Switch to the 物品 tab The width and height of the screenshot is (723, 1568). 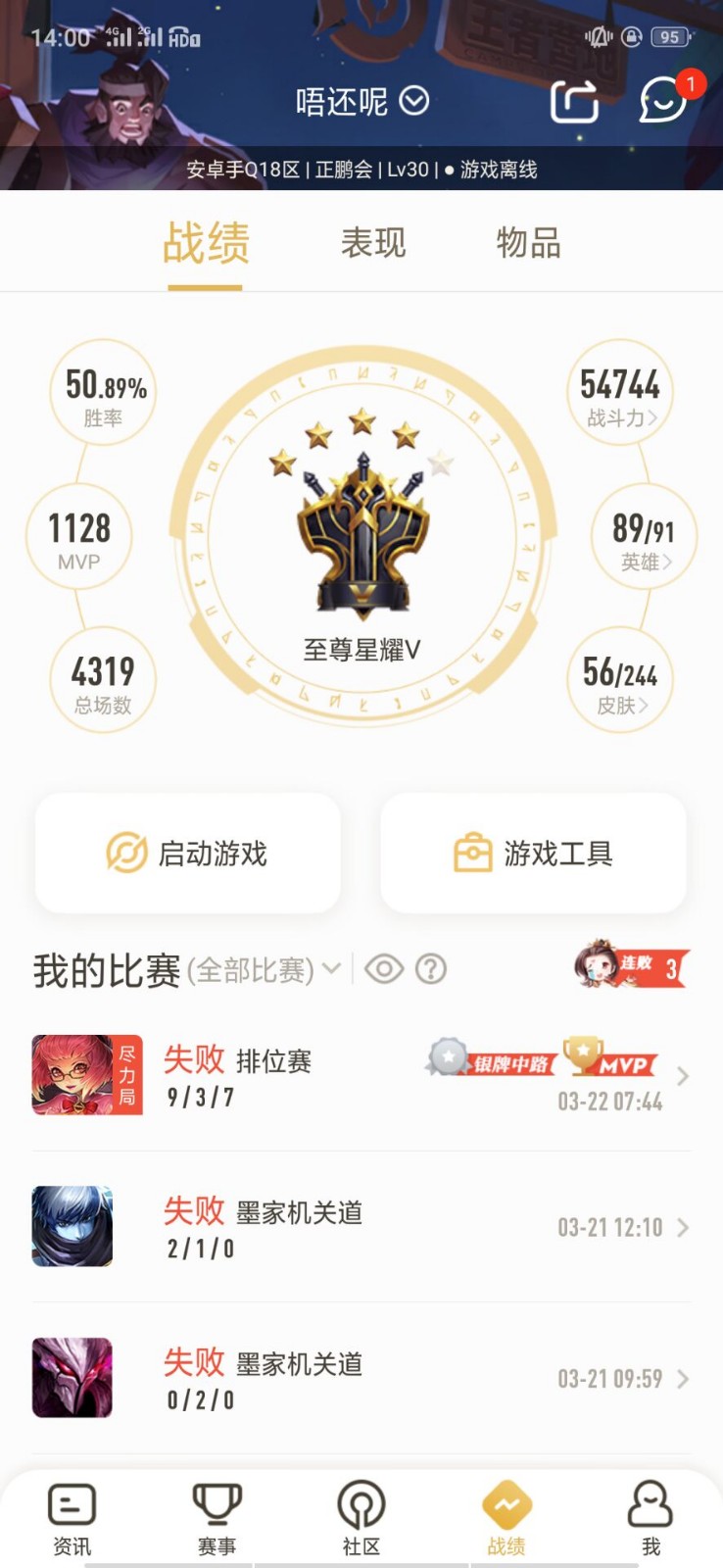point(529,242)
